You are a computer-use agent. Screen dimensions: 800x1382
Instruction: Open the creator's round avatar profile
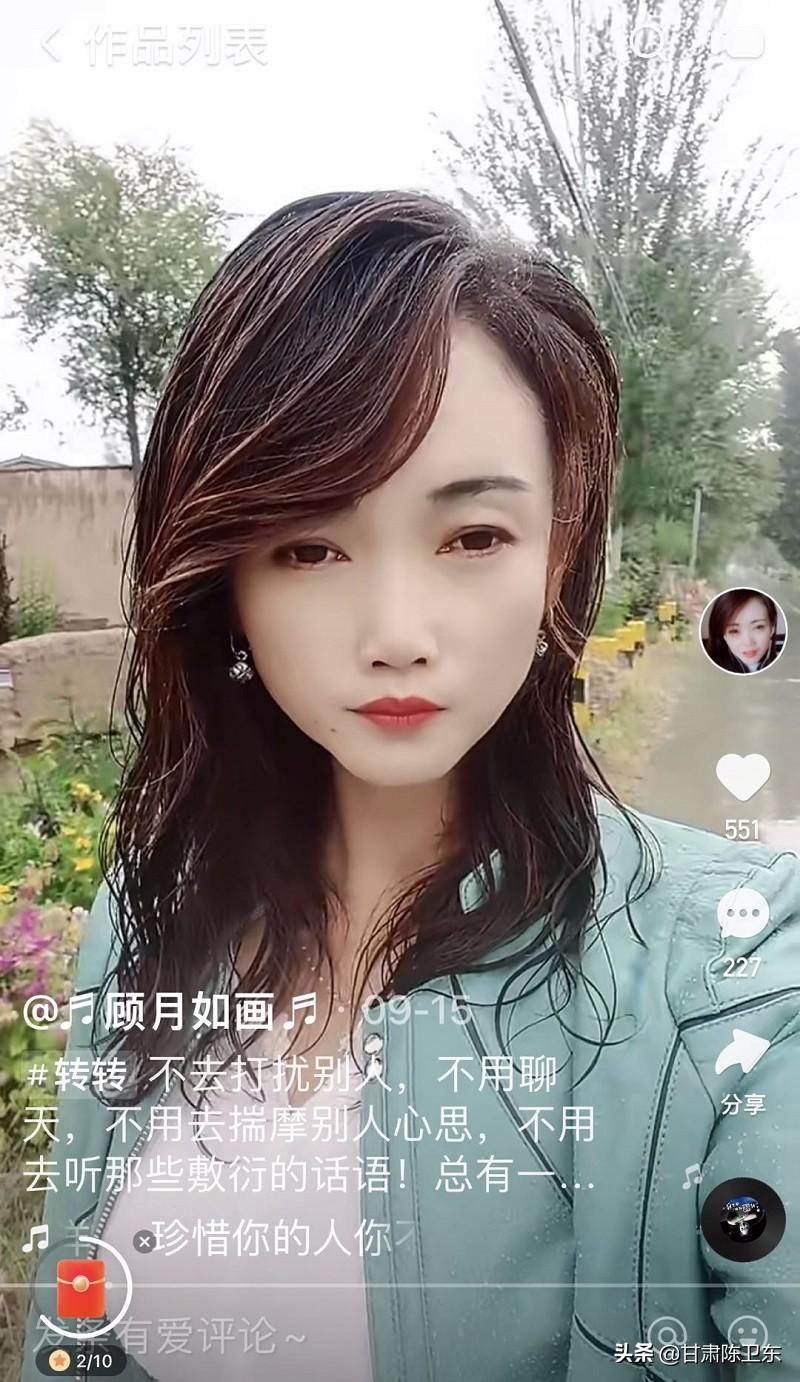point(743,631)
